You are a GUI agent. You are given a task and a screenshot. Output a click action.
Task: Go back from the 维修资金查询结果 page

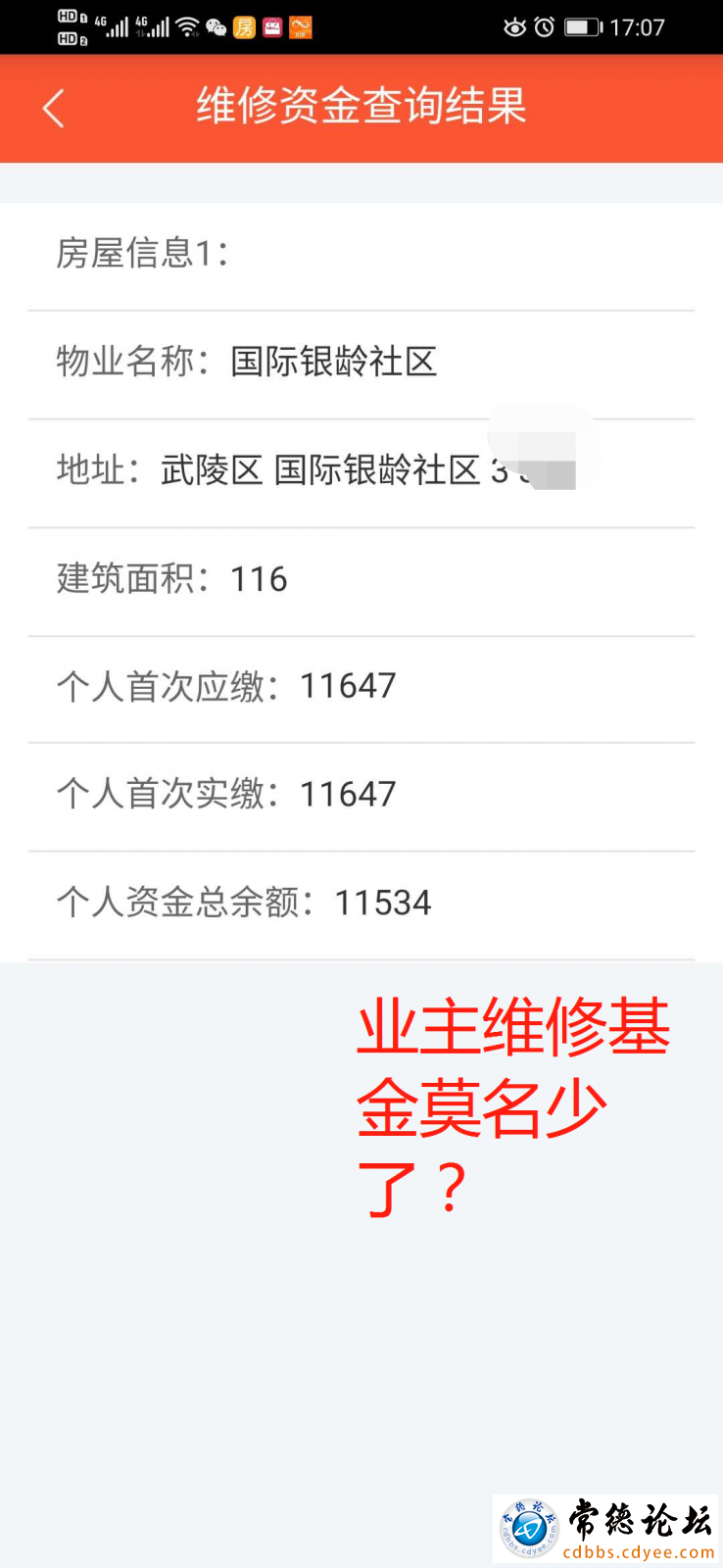[x=54, y=108]
